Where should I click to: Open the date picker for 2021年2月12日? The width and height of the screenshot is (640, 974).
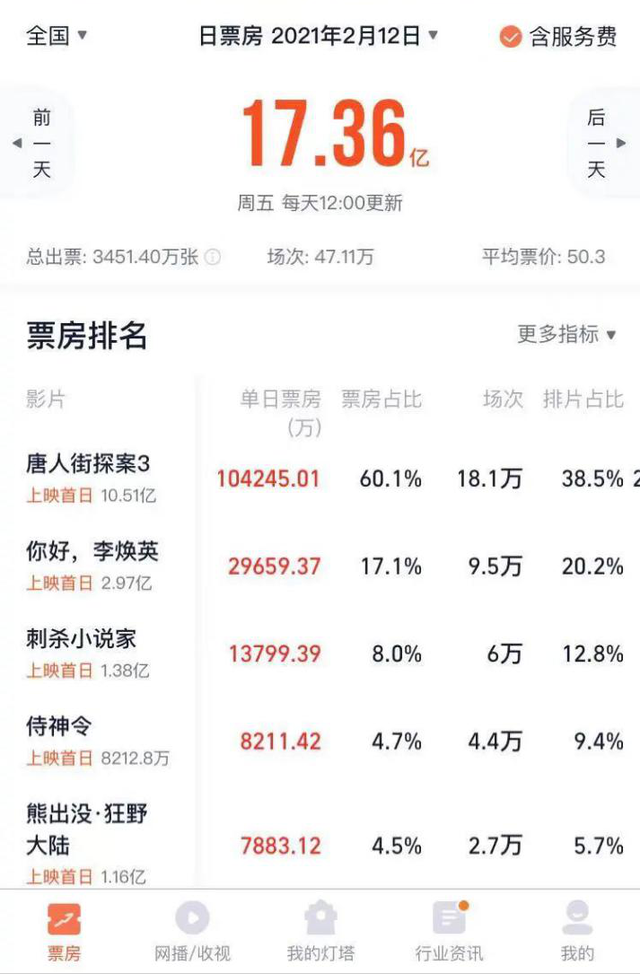point(319,36)
